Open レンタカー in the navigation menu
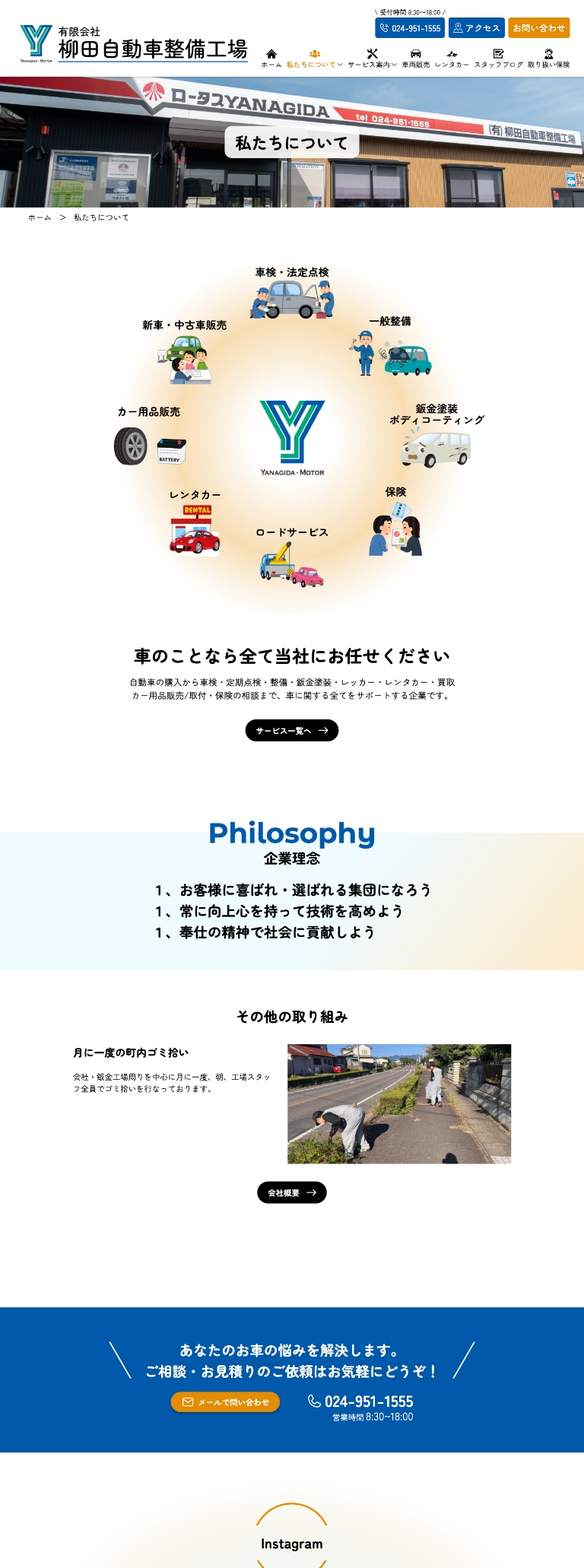Screen dimensions: 584x1568 pos(452,59)
